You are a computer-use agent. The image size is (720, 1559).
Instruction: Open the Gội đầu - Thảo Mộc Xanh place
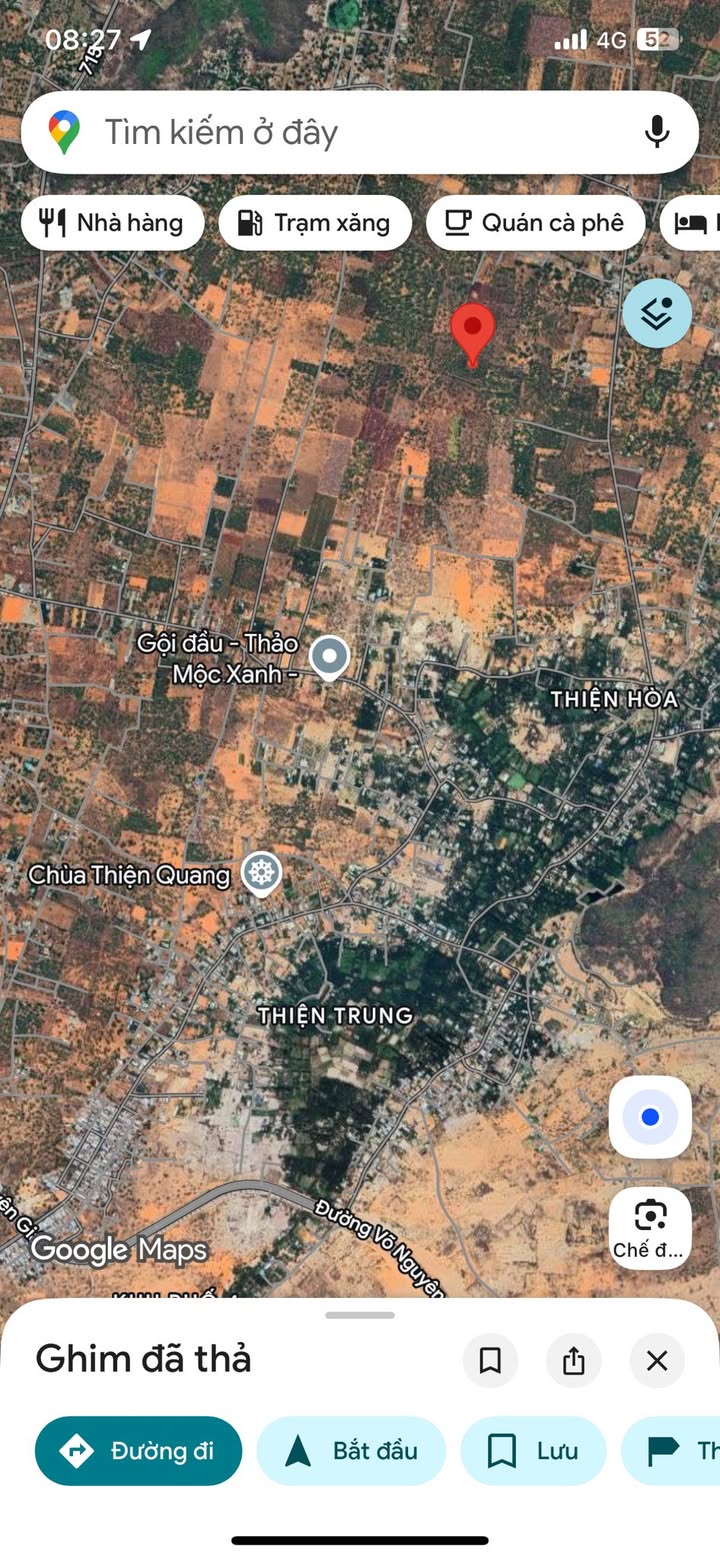pyautogui.click(x=329, y=658)
